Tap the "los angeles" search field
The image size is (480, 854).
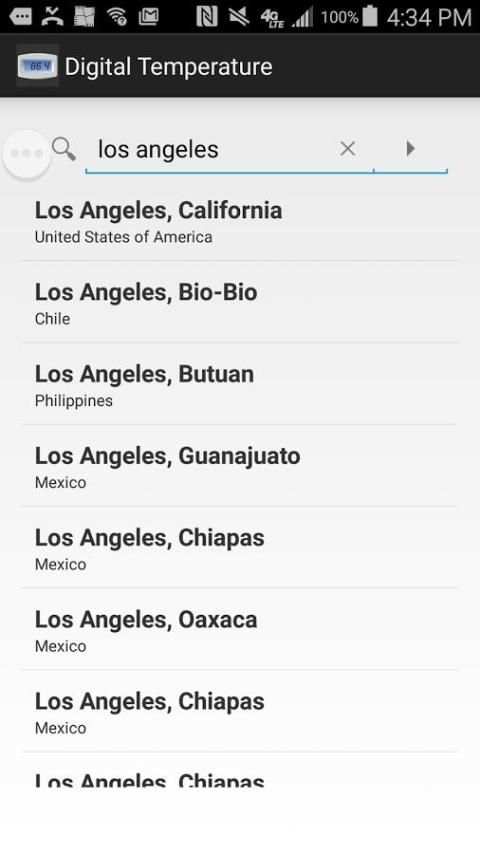[x=212, y=149]
